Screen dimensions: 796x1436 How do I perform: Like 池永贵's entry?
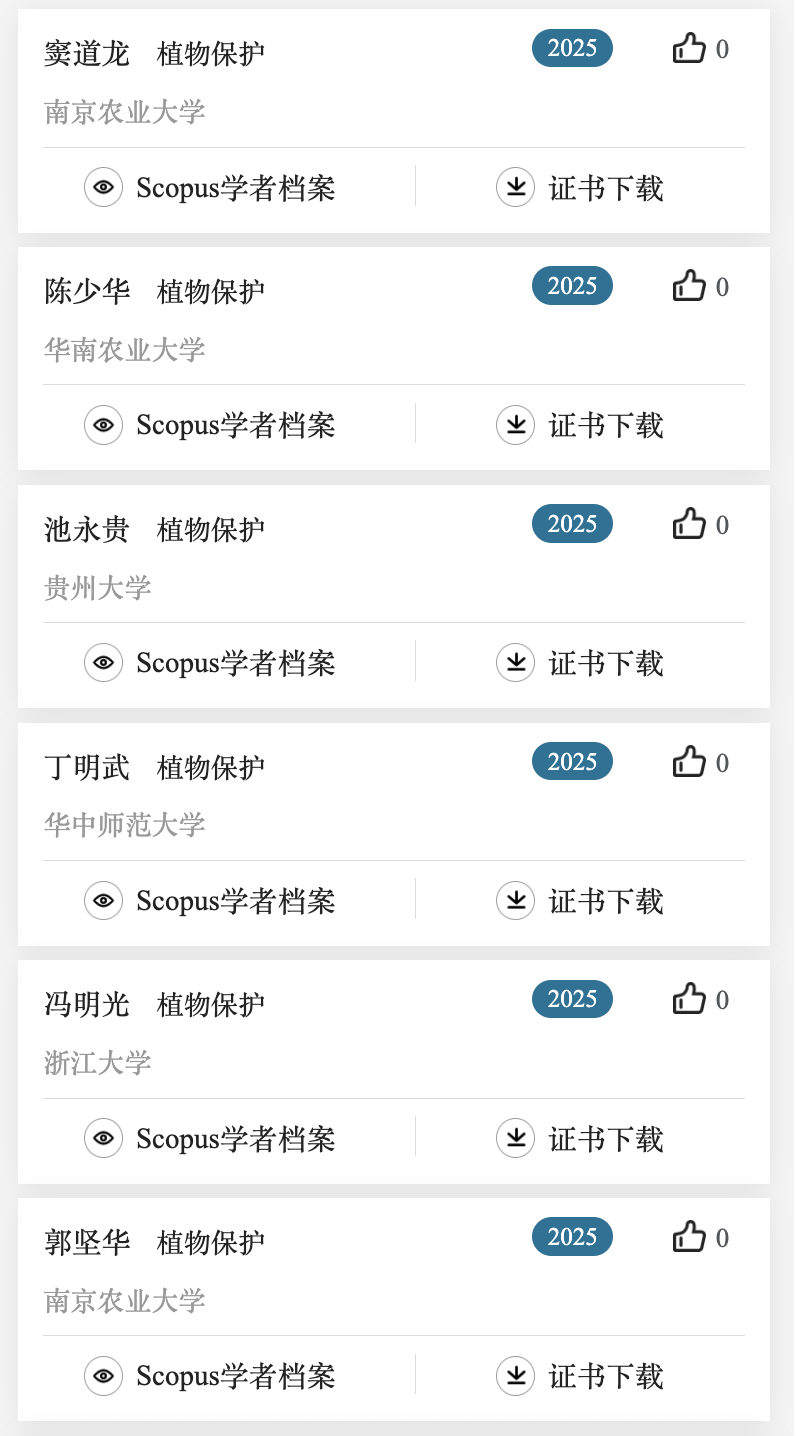coord(689,524)
